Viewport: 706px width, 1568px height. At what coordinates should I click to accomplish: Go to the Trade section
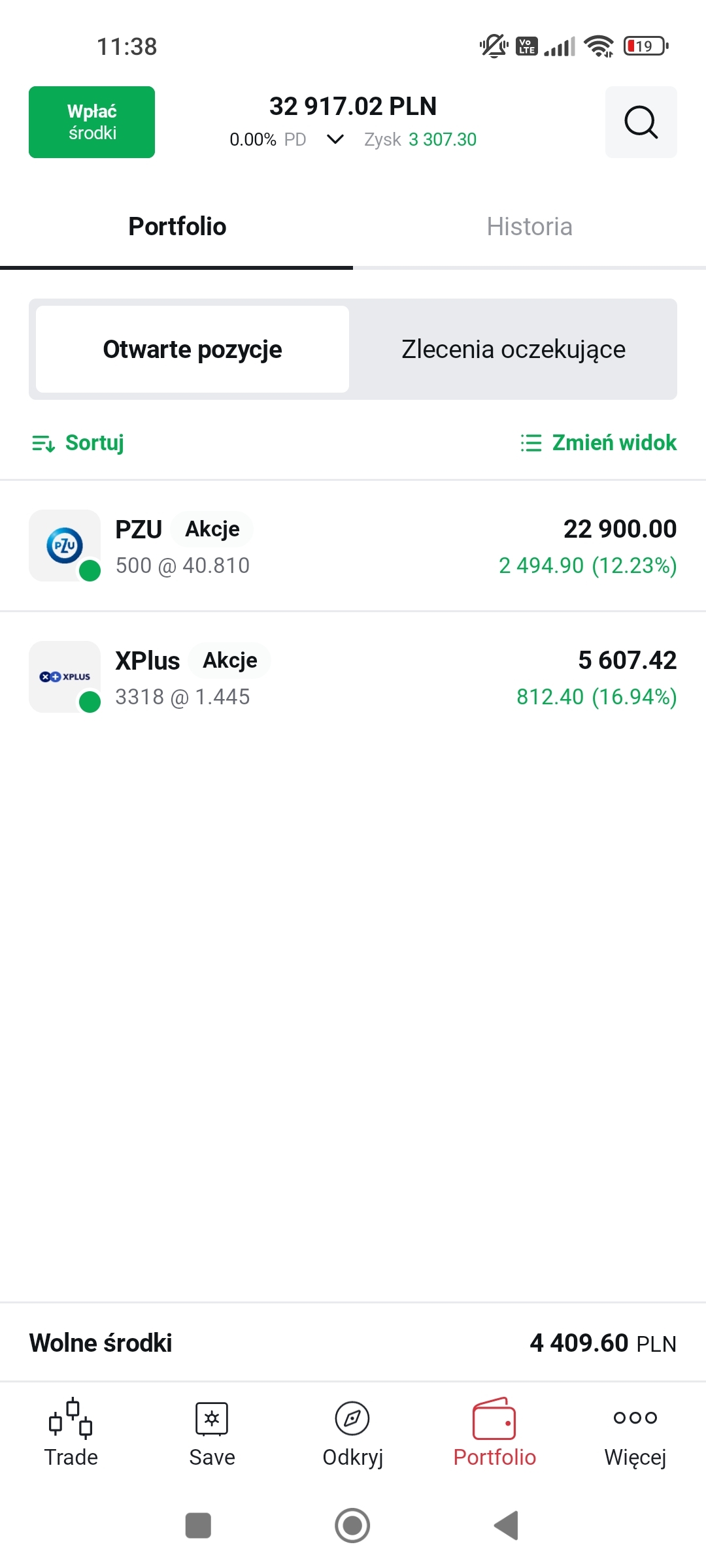(71, 1433)
